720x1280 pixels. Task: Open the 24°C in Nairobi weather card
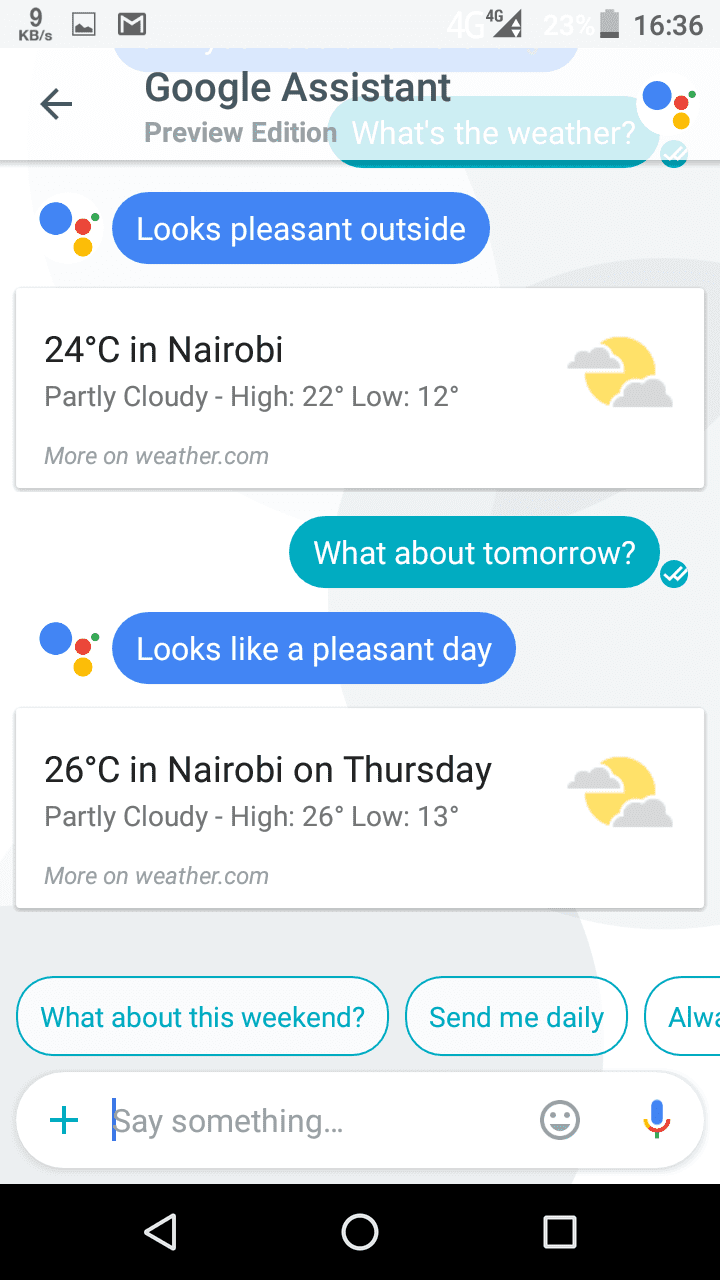tap(360, 388)
